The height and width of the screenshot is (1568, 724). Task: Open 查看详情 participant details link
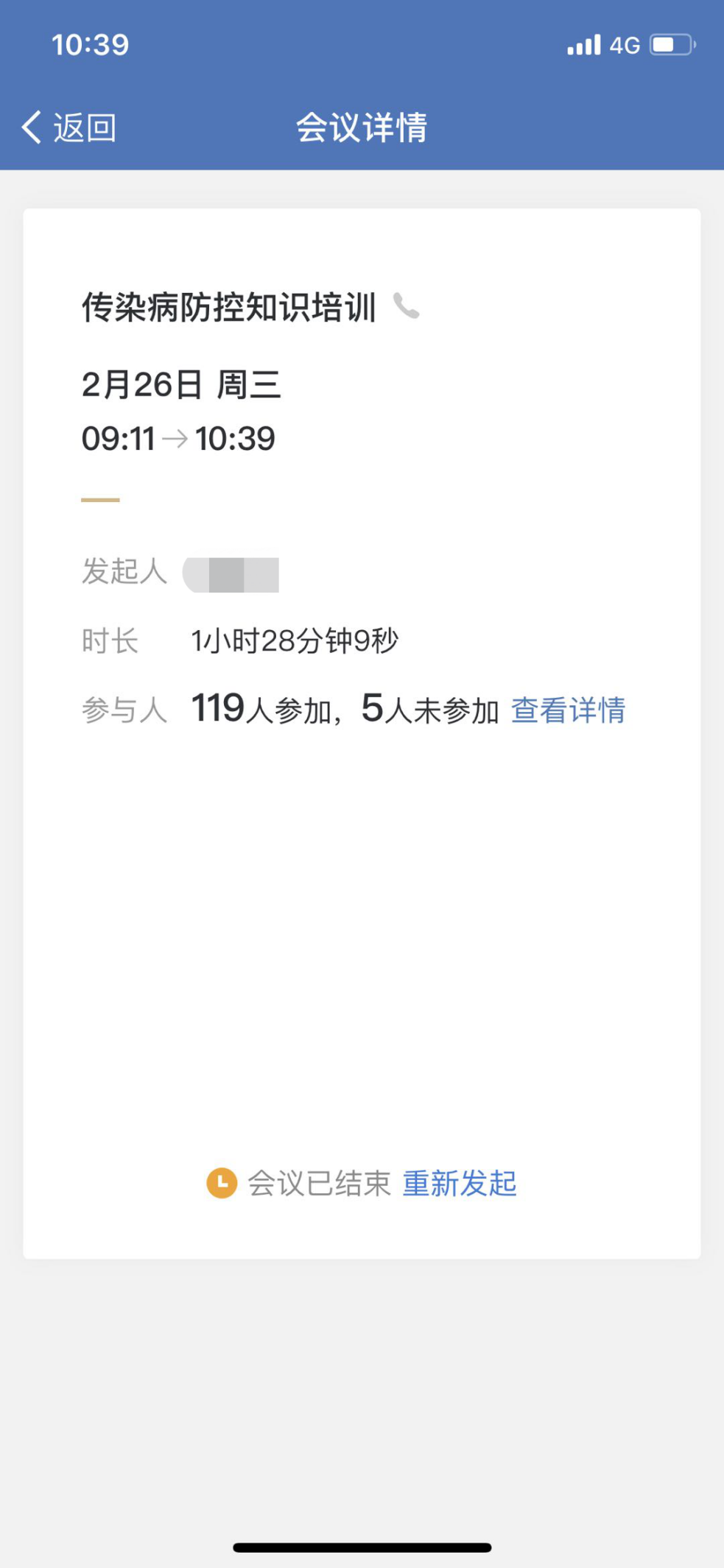click(x=568, y=710)
